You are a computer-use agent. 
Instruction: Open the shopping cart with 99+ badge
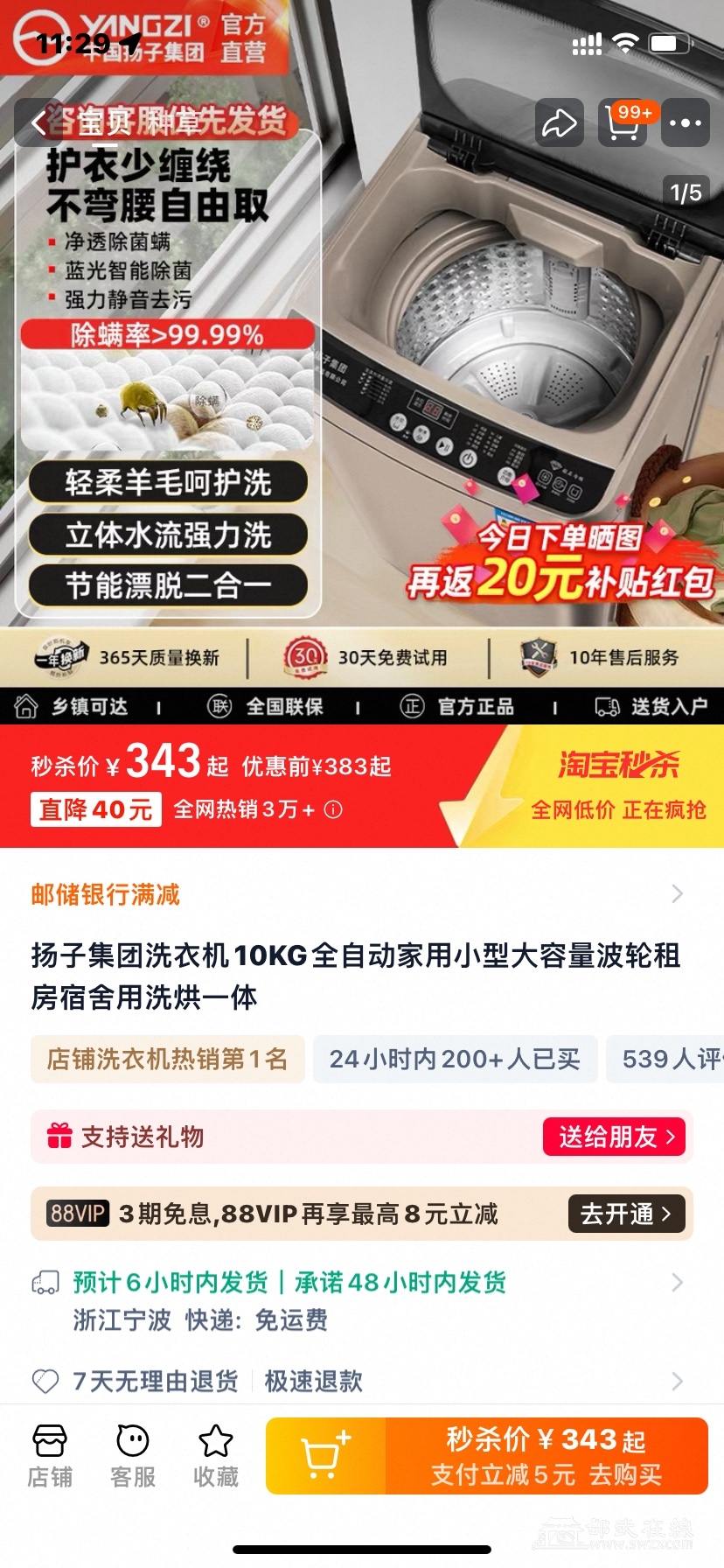[x=623, y=122]
